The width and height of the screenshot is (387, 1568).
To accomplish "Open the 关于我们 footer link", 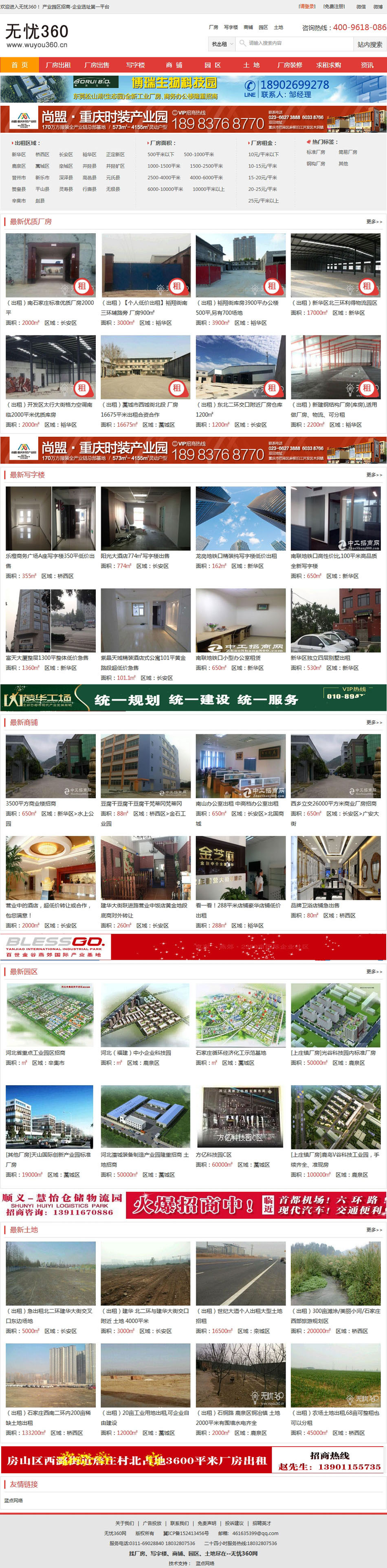I will point(124,1523).
